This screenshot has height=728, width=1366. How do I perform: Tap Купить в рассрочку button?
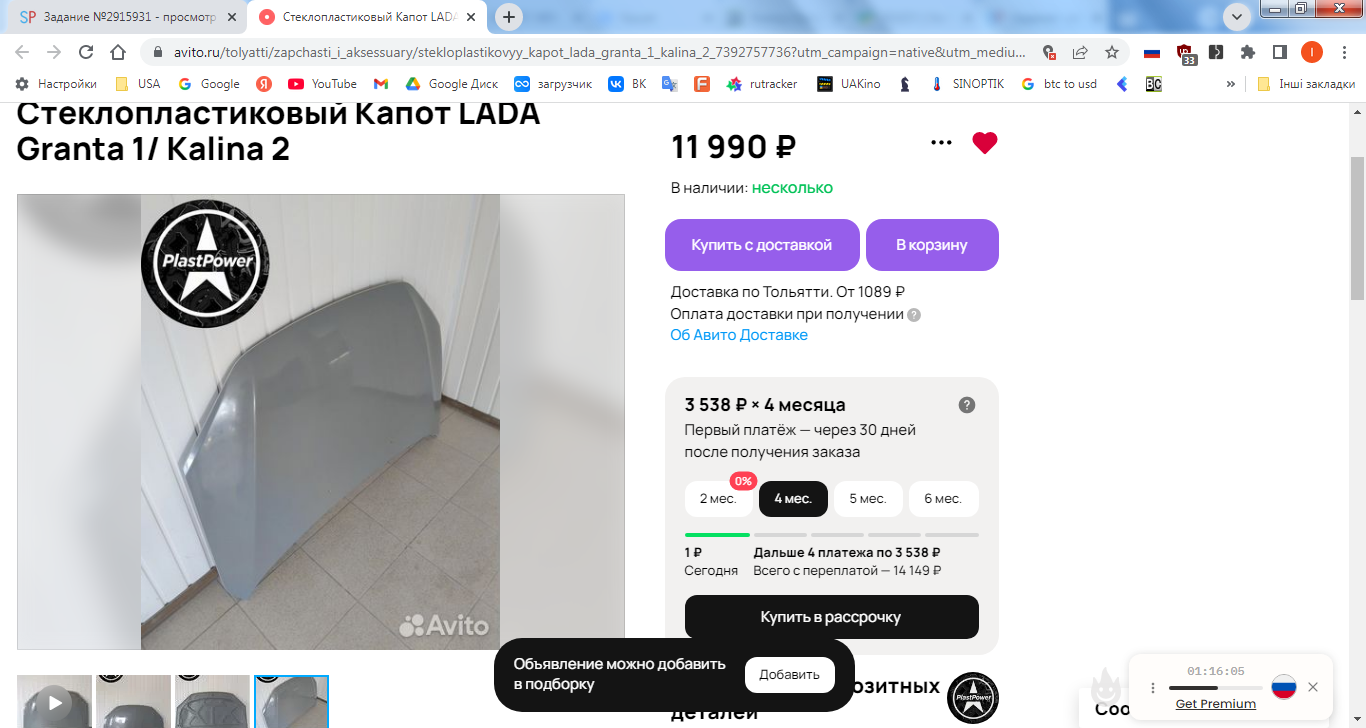831,617
